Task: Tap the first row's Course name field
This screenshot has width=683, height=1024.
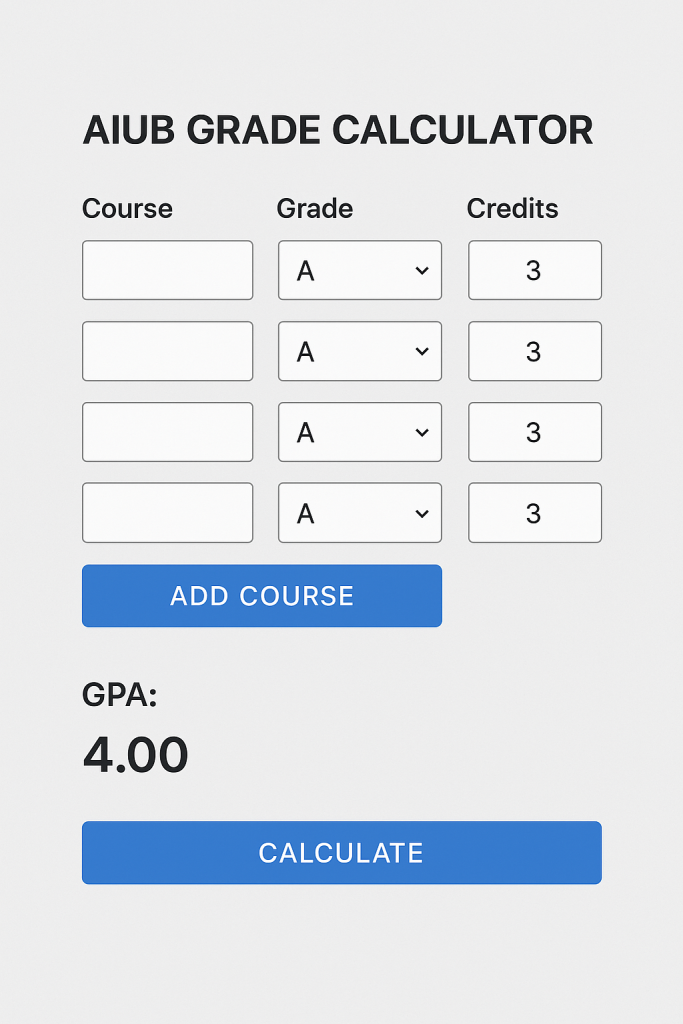Action: tap(167, 270)
